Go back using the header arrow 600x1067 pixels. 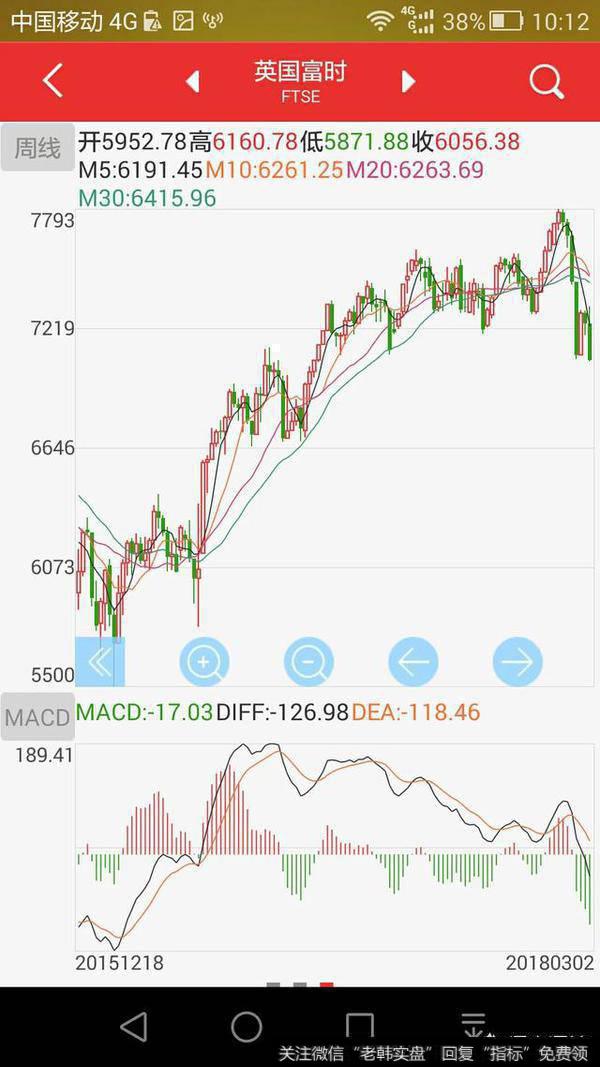(x=53, y=81)
